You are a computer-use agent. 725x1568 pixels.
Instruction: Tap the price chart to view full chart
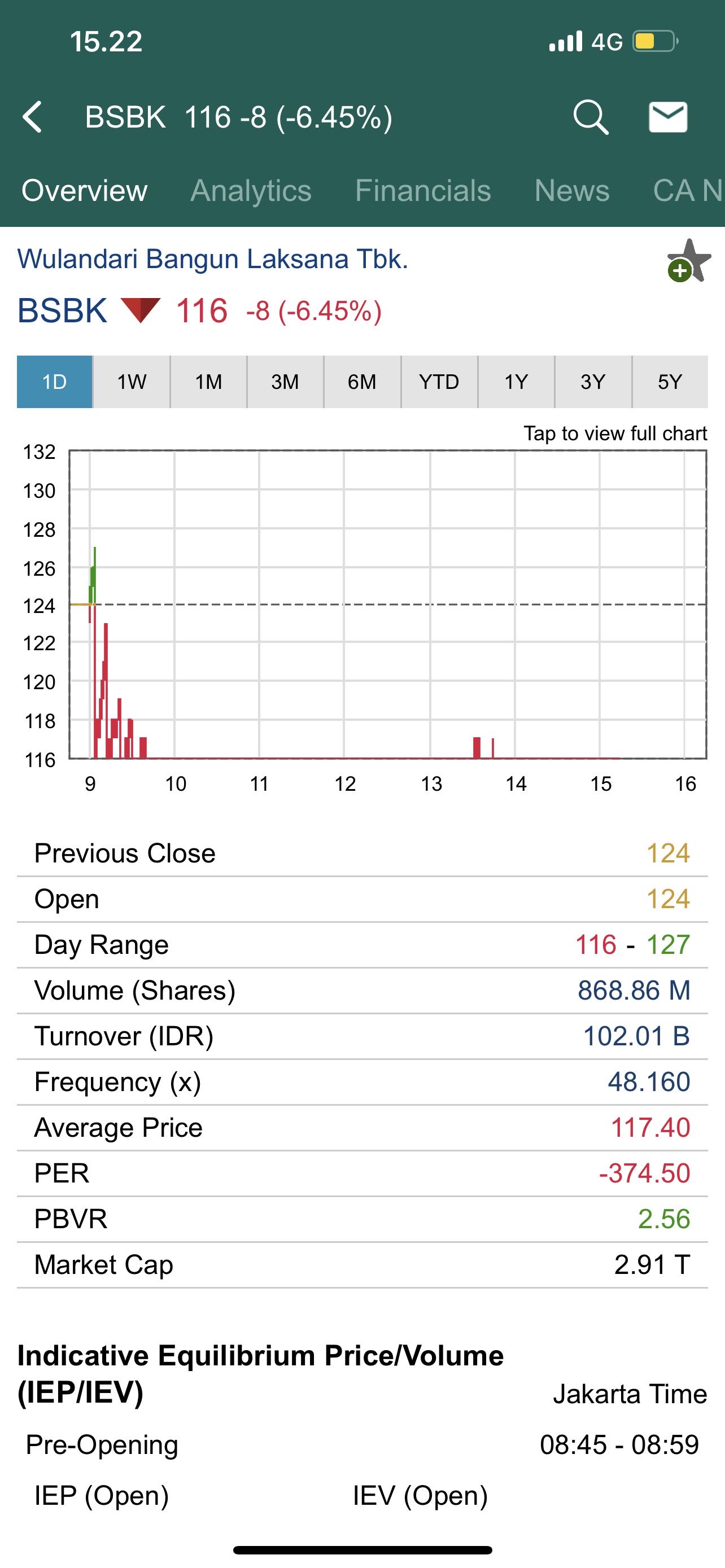(x=388, y=604)
